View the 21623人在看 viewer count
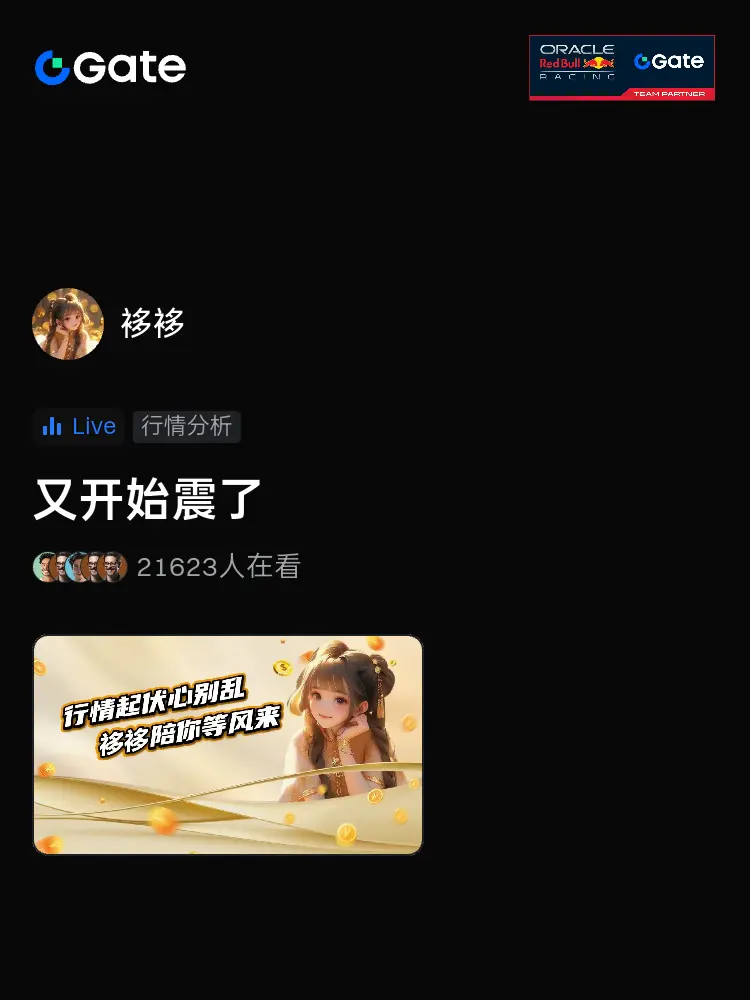The image size is (750, 1000). 217,566
